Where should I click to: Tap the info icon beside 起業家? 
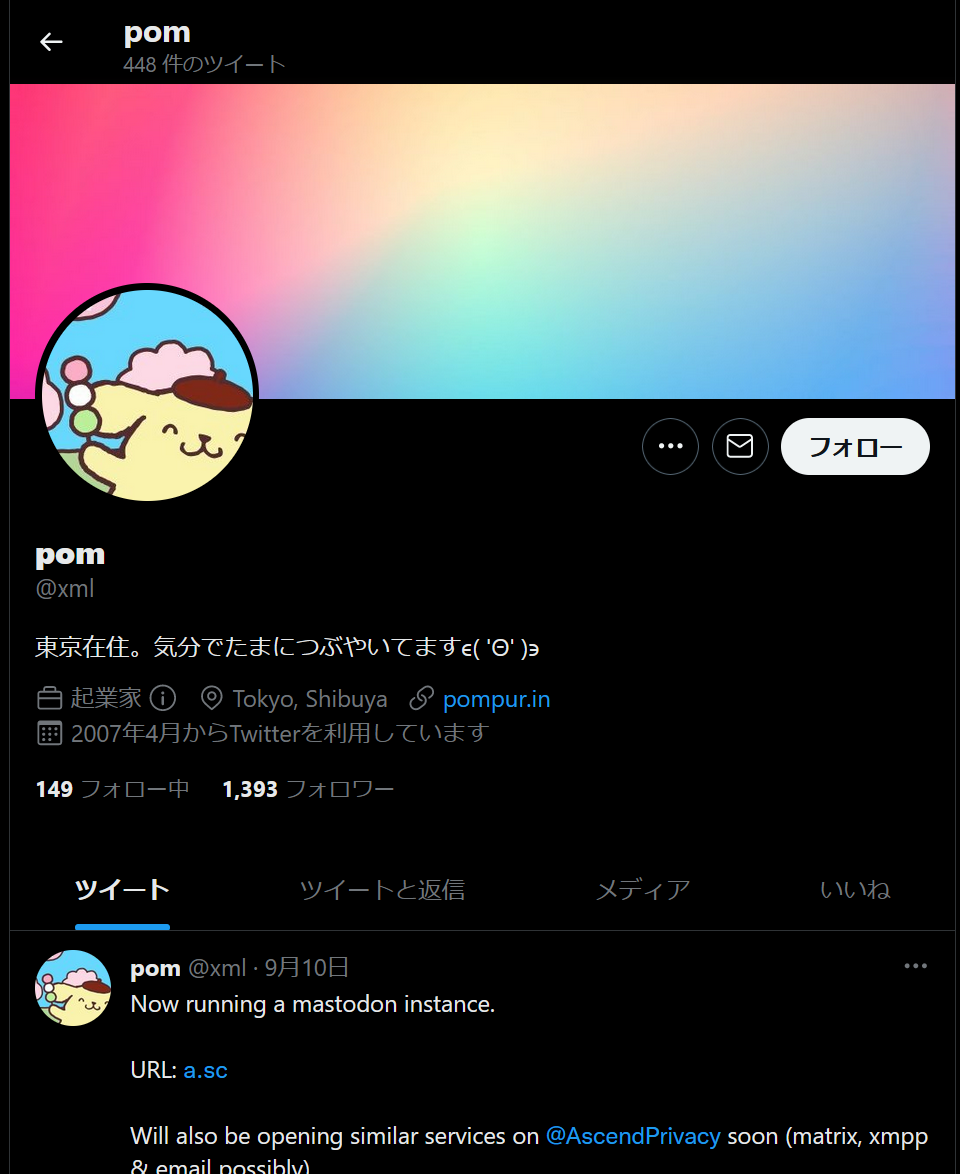click(163, 698)
